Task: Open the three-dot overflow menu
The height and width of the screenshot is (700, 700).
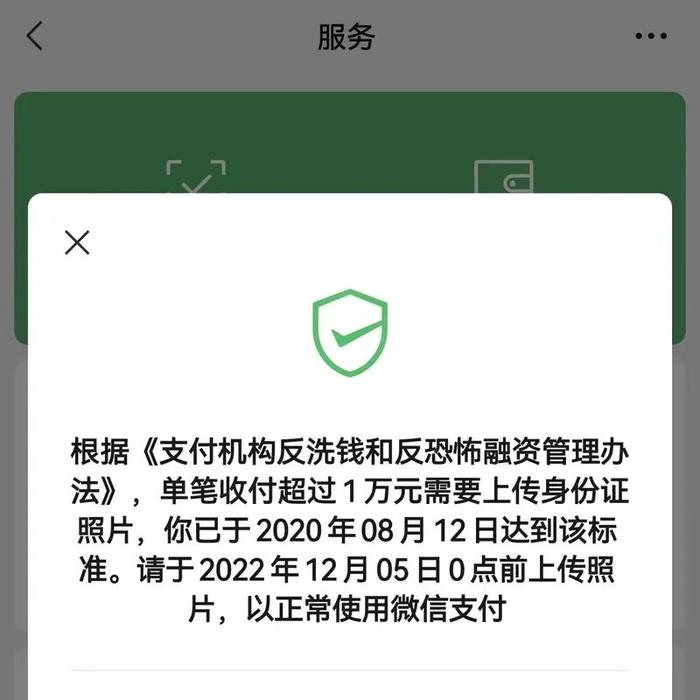Action: (651, 36)
